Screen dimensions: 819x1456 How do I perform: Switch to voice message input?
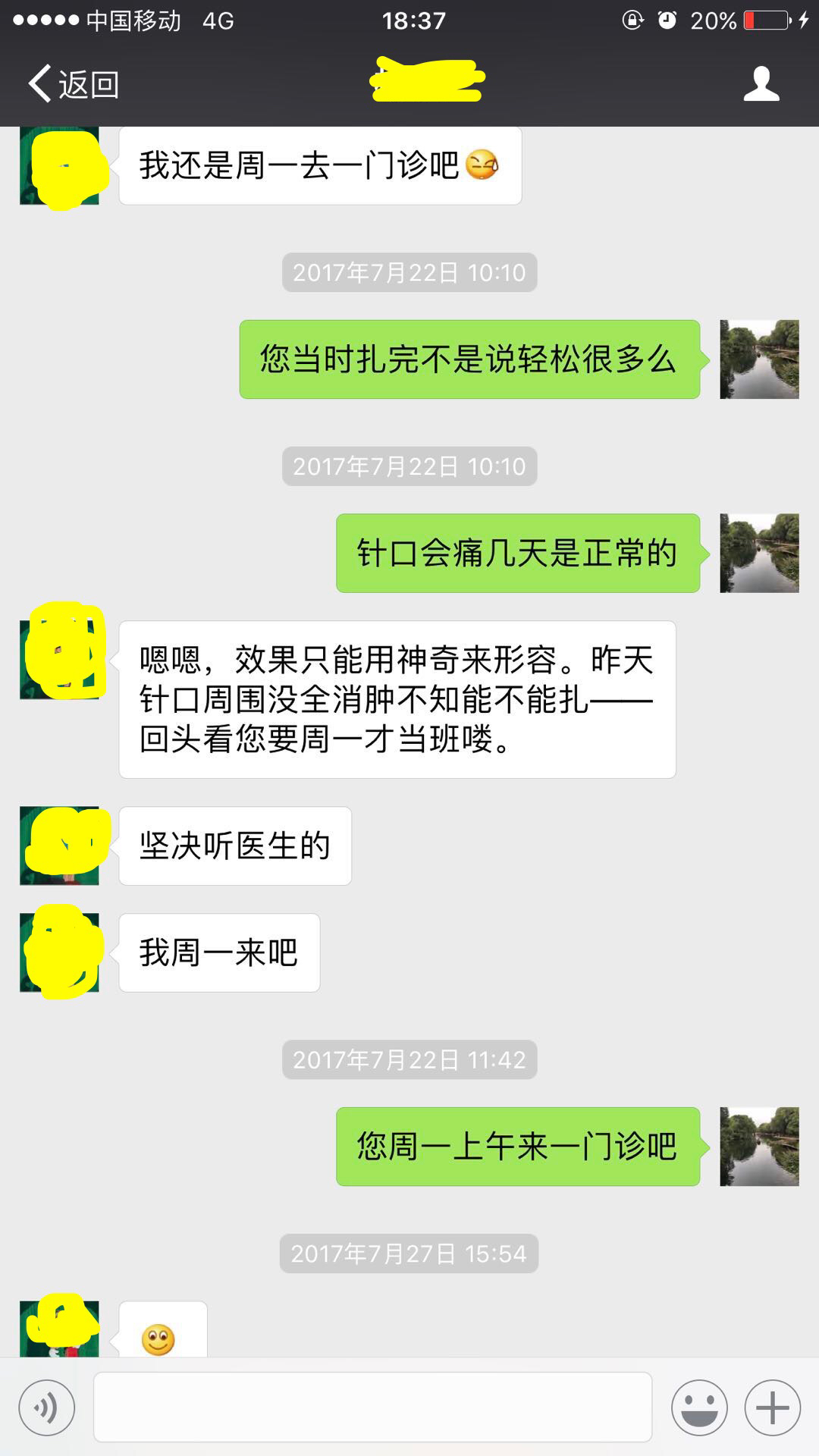47,1408
